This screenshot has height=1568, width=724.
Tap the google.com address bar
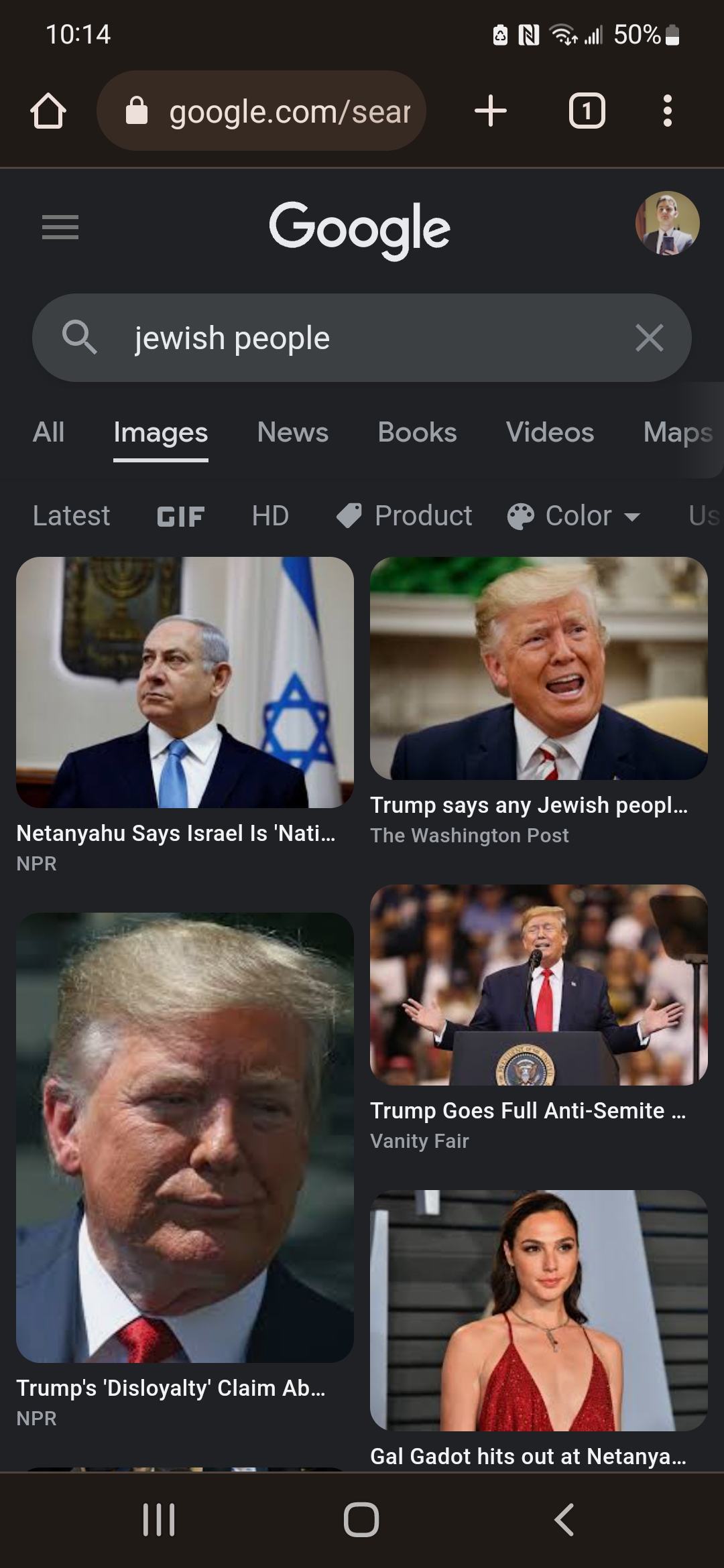[261, 111]
